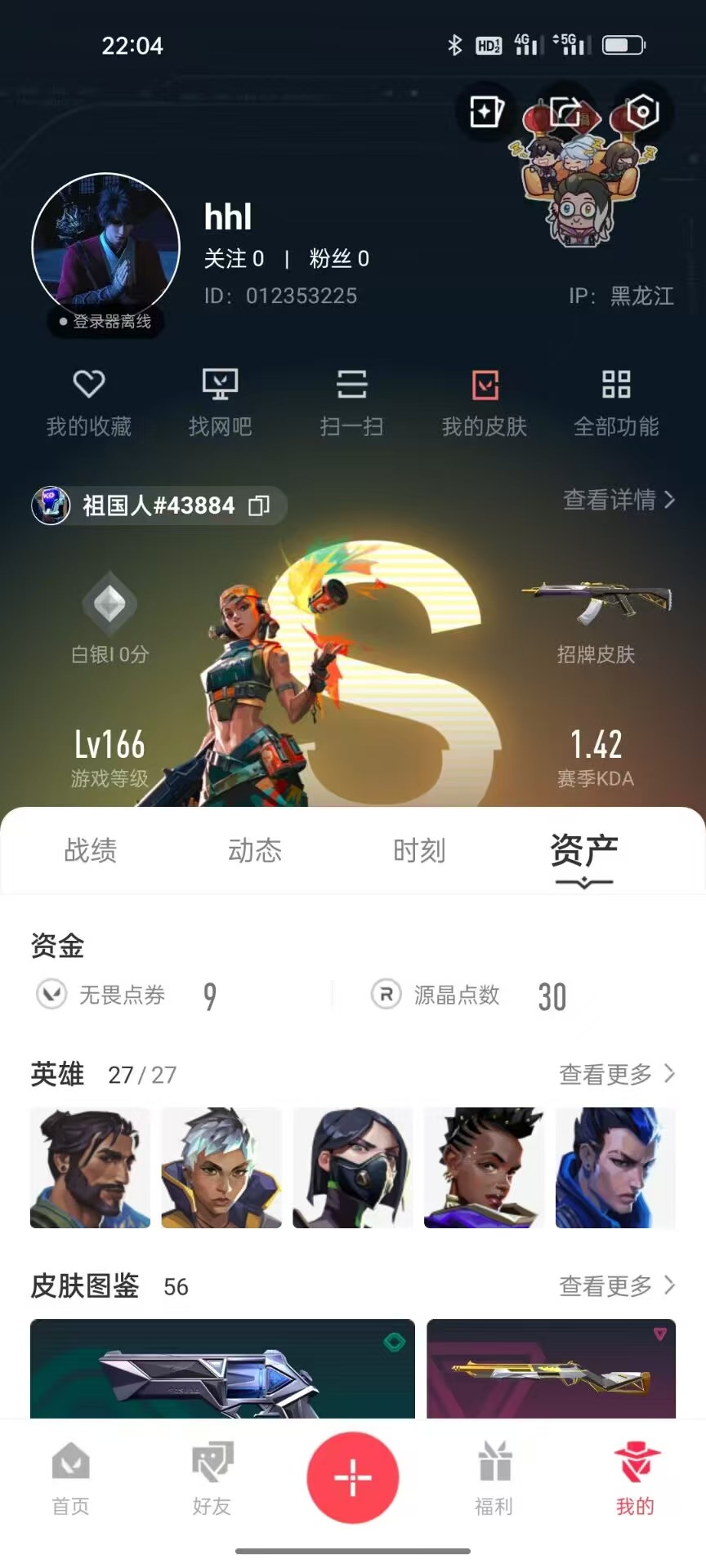Copy game ID 祖国人#43884
This screenshot has width=706, height=1568.
click(x=259, y=506)
